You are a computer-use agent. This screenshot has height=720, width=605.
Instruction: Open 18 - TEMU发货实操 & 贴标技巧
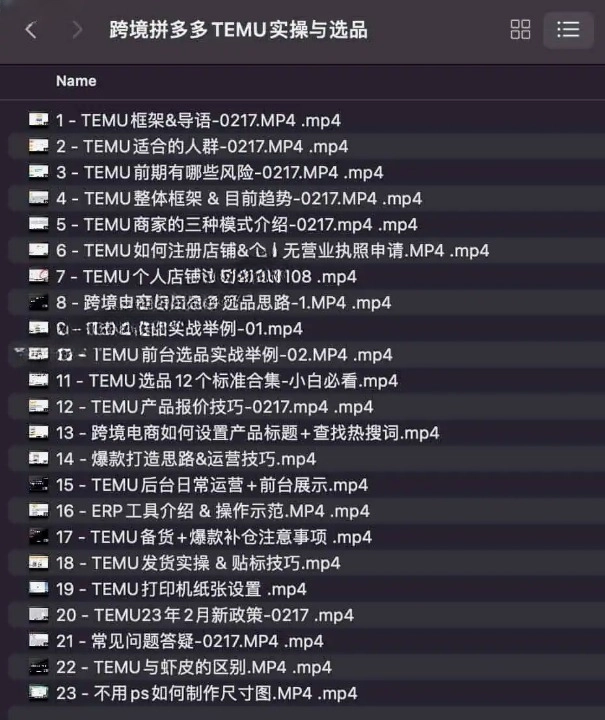[198, 563]
